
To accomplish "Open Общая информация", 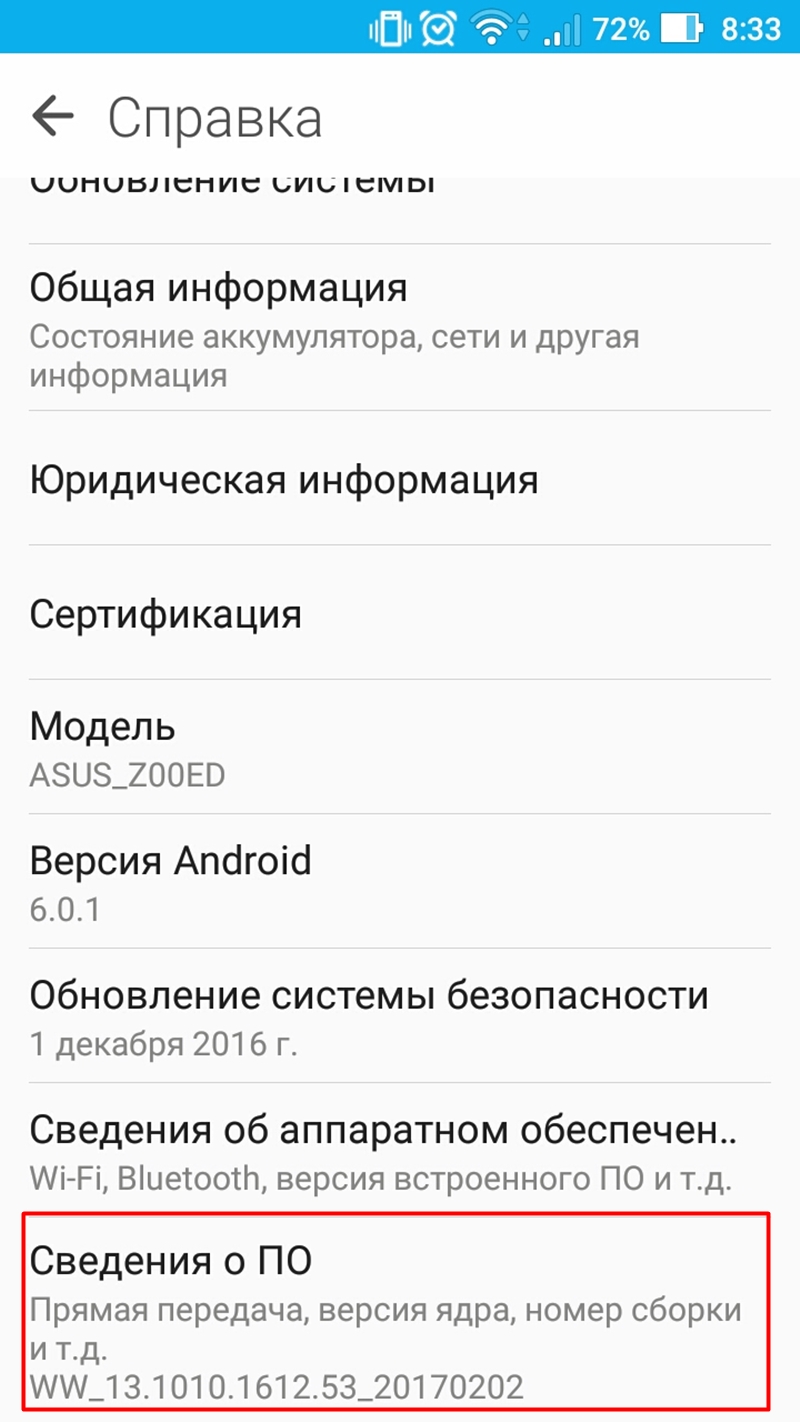I will [400, 327].
